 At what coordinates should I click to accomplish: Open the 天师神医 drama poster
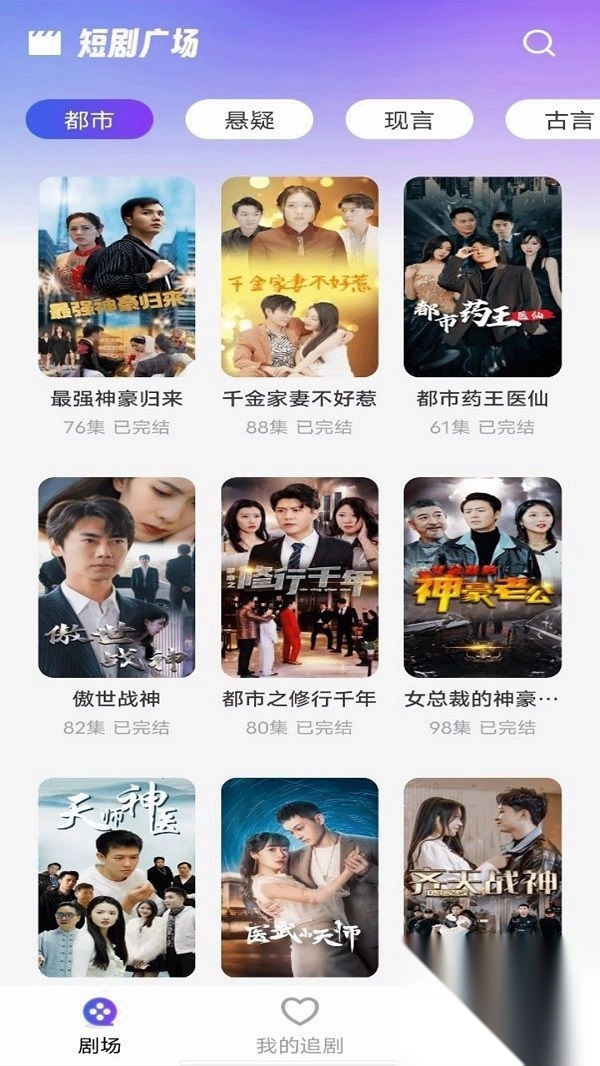point(117,877)
